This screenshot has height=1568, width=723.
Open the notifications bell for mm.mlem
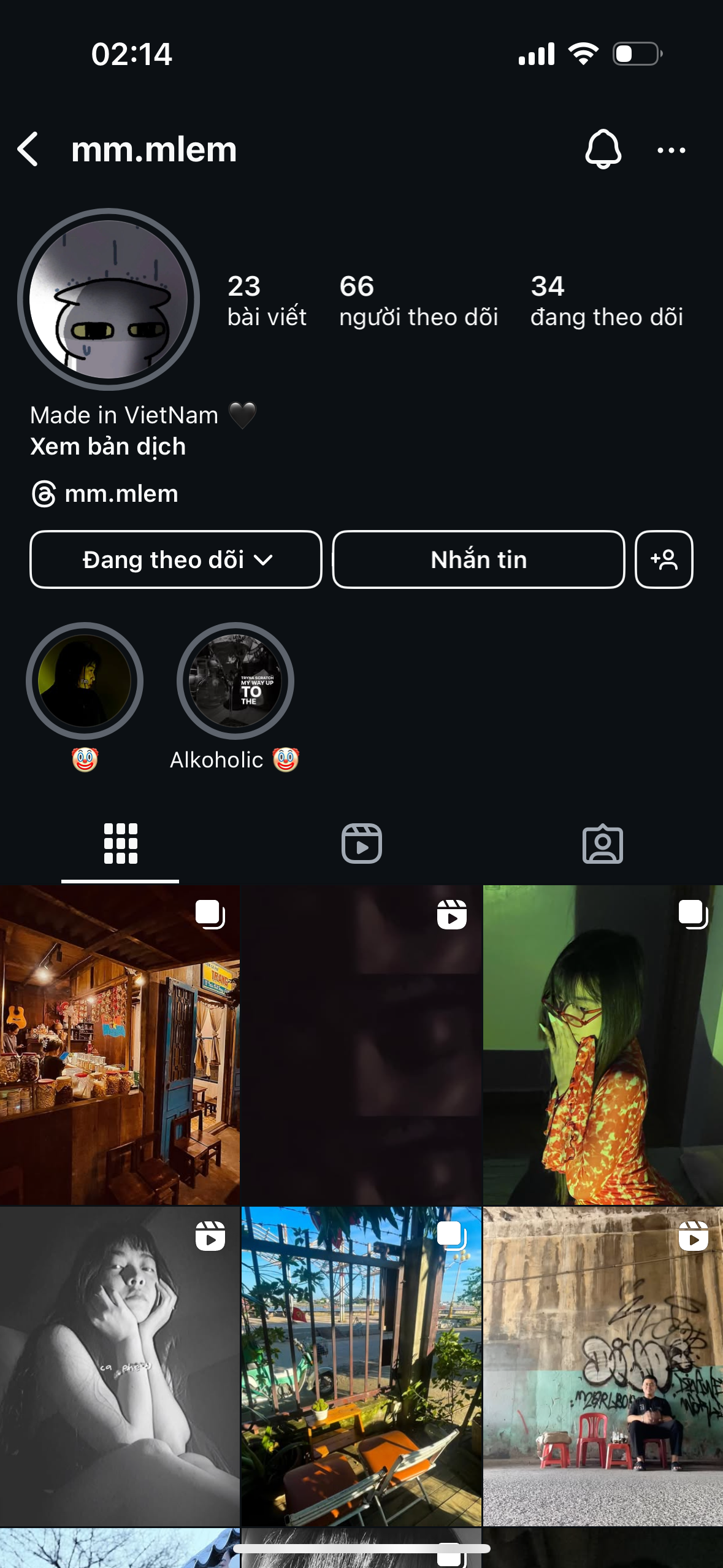coord(603,149)
